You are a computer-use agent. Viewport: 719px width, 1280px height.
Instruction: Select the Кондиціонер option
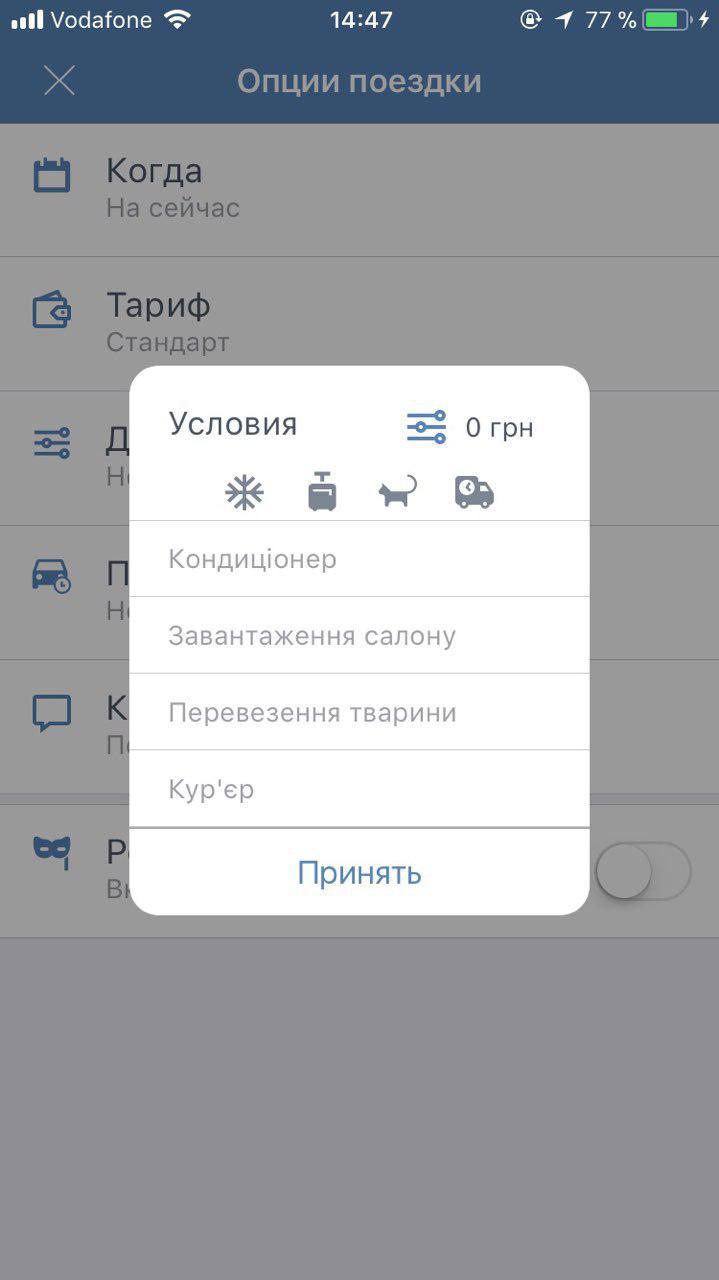(x=358, y=559)
